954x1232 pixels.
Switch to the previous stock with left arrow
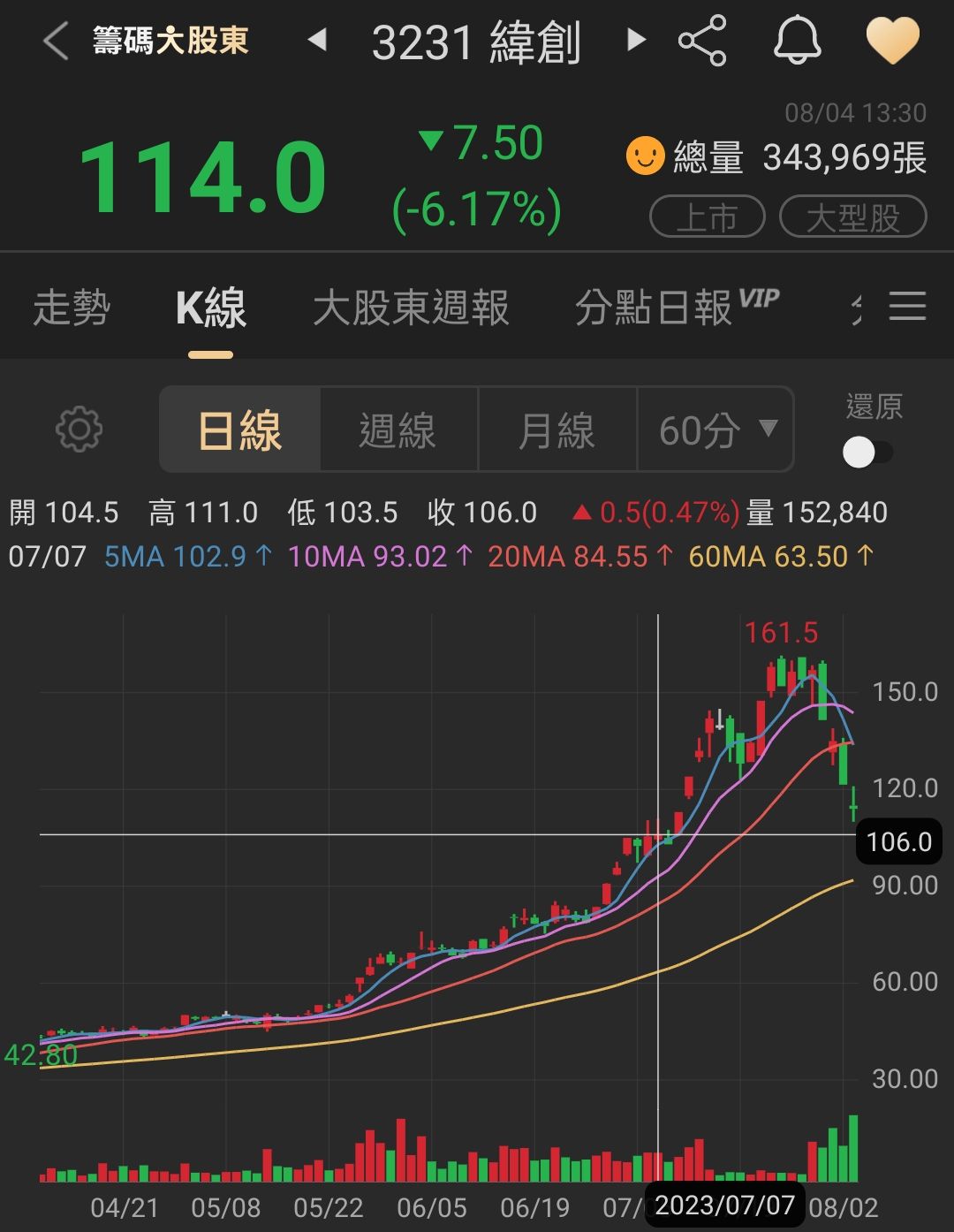point(317,40)
